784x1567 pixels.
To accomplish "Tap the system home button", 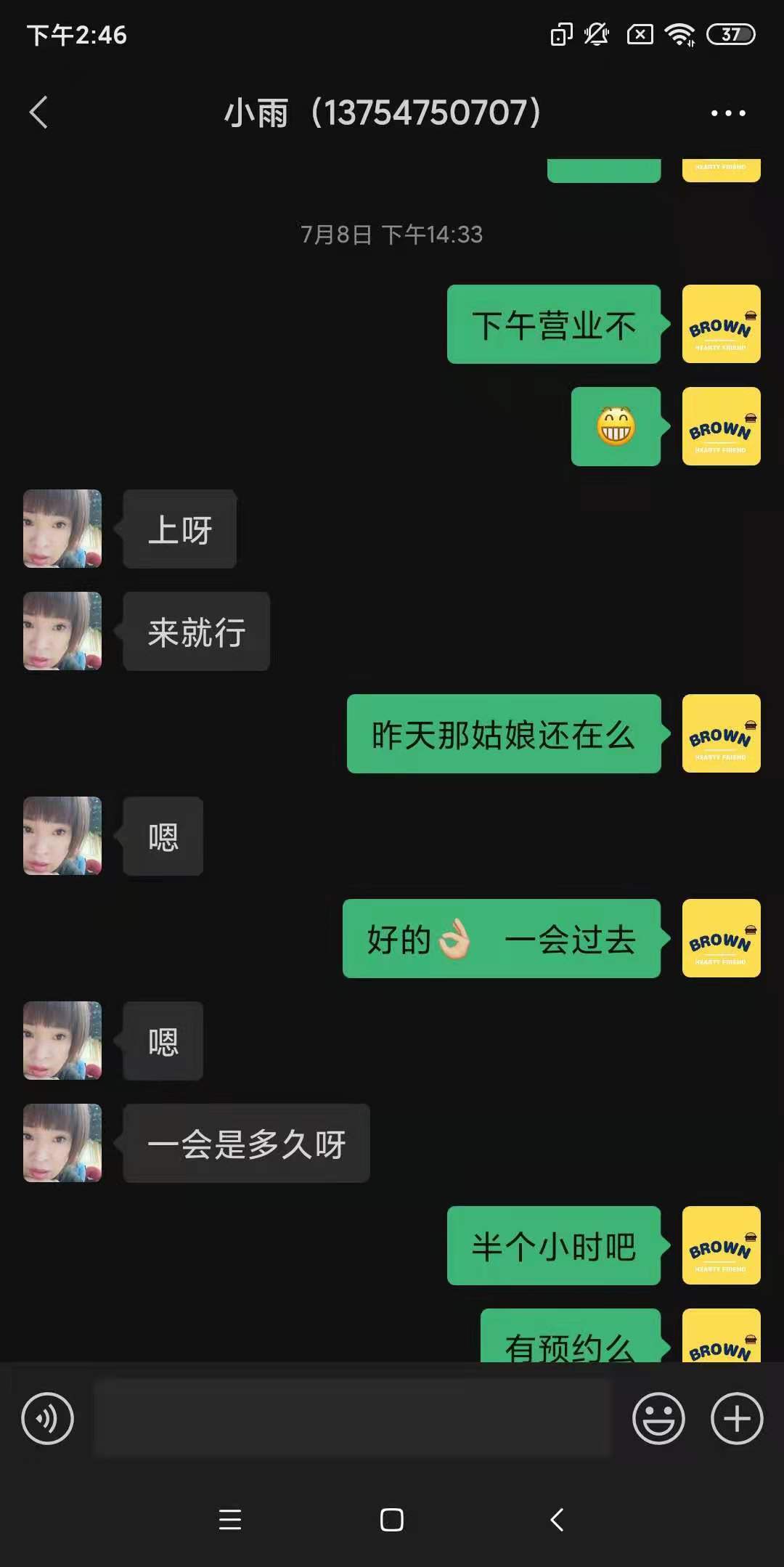I will 392,1520.
